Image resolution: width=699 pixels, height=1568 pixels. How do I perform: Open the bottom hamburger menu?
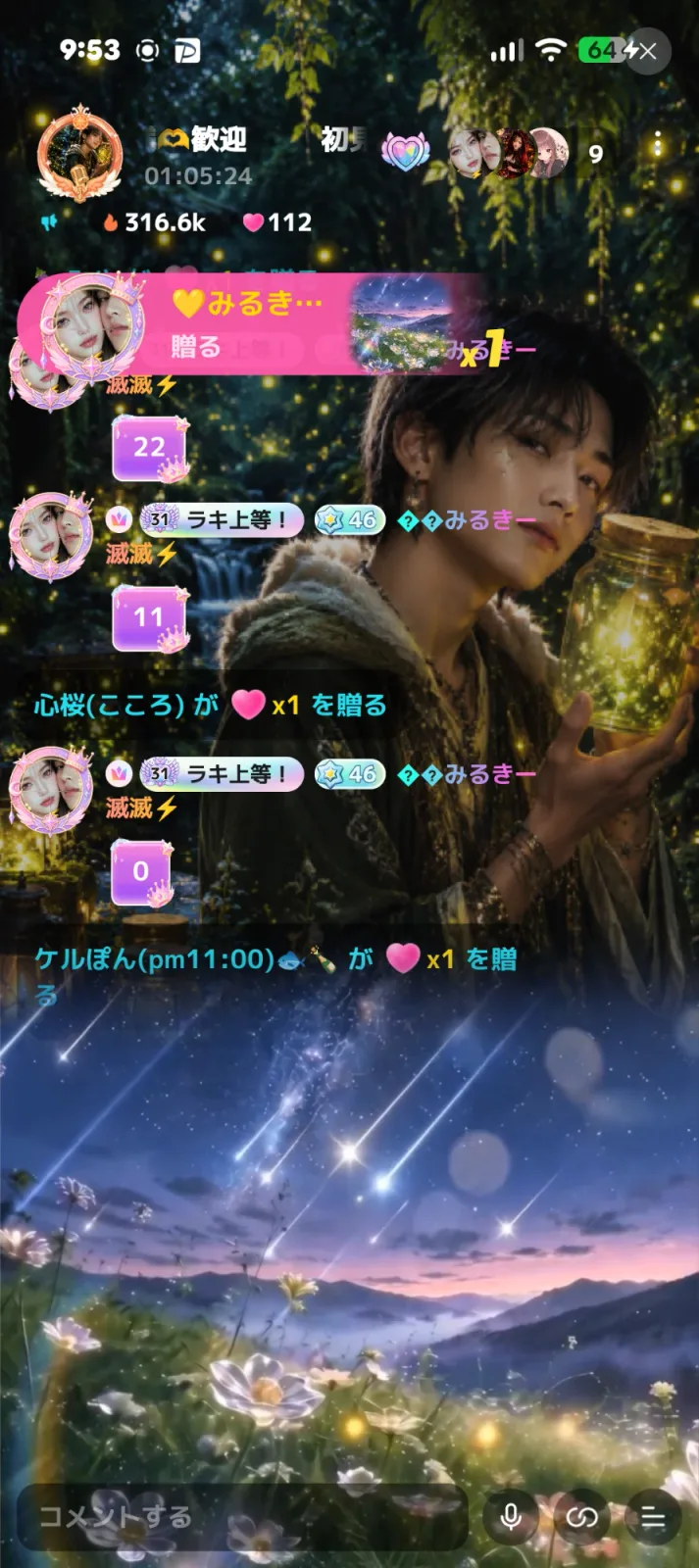(x=653, y=1518)
